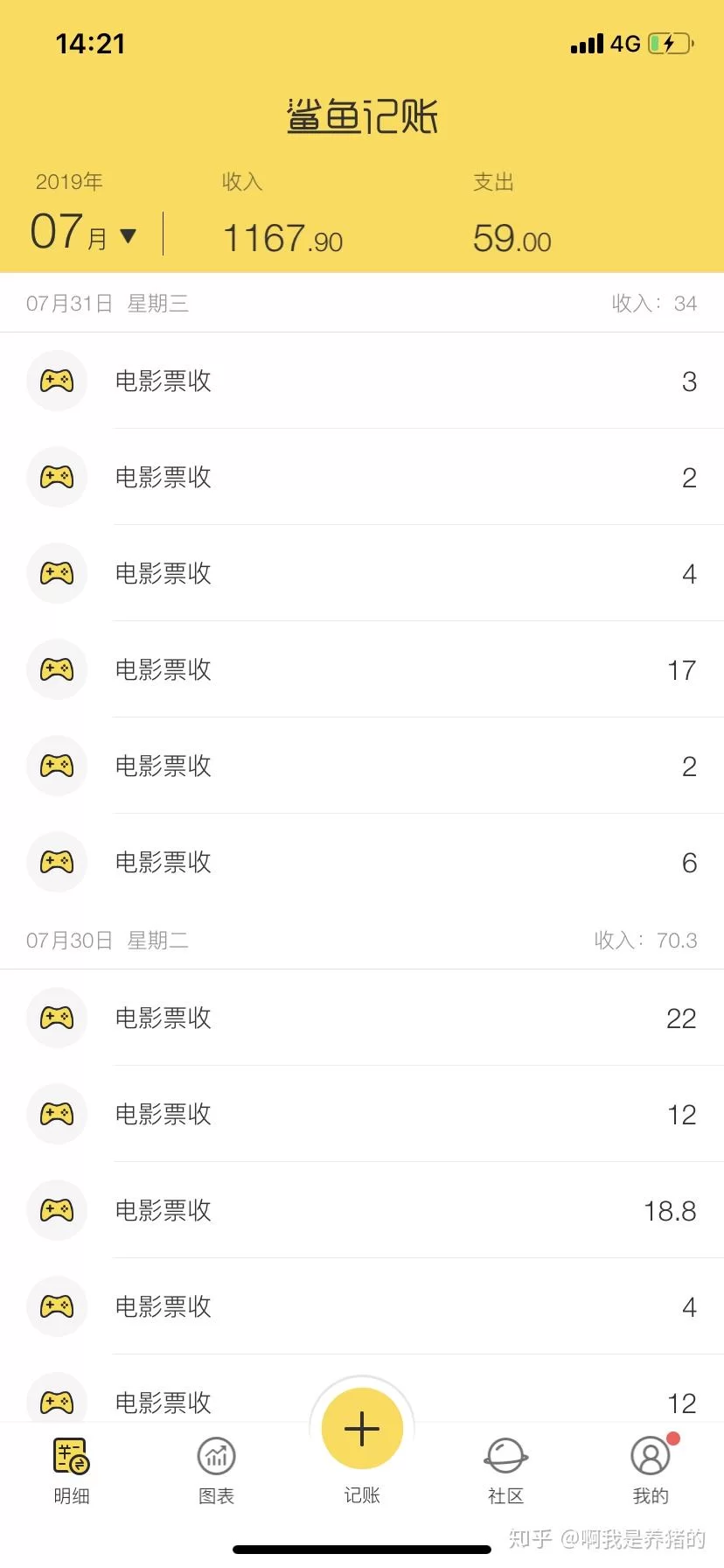Open the 07月 month picker dropdown

pyautogui.click(x=85, y=234)
